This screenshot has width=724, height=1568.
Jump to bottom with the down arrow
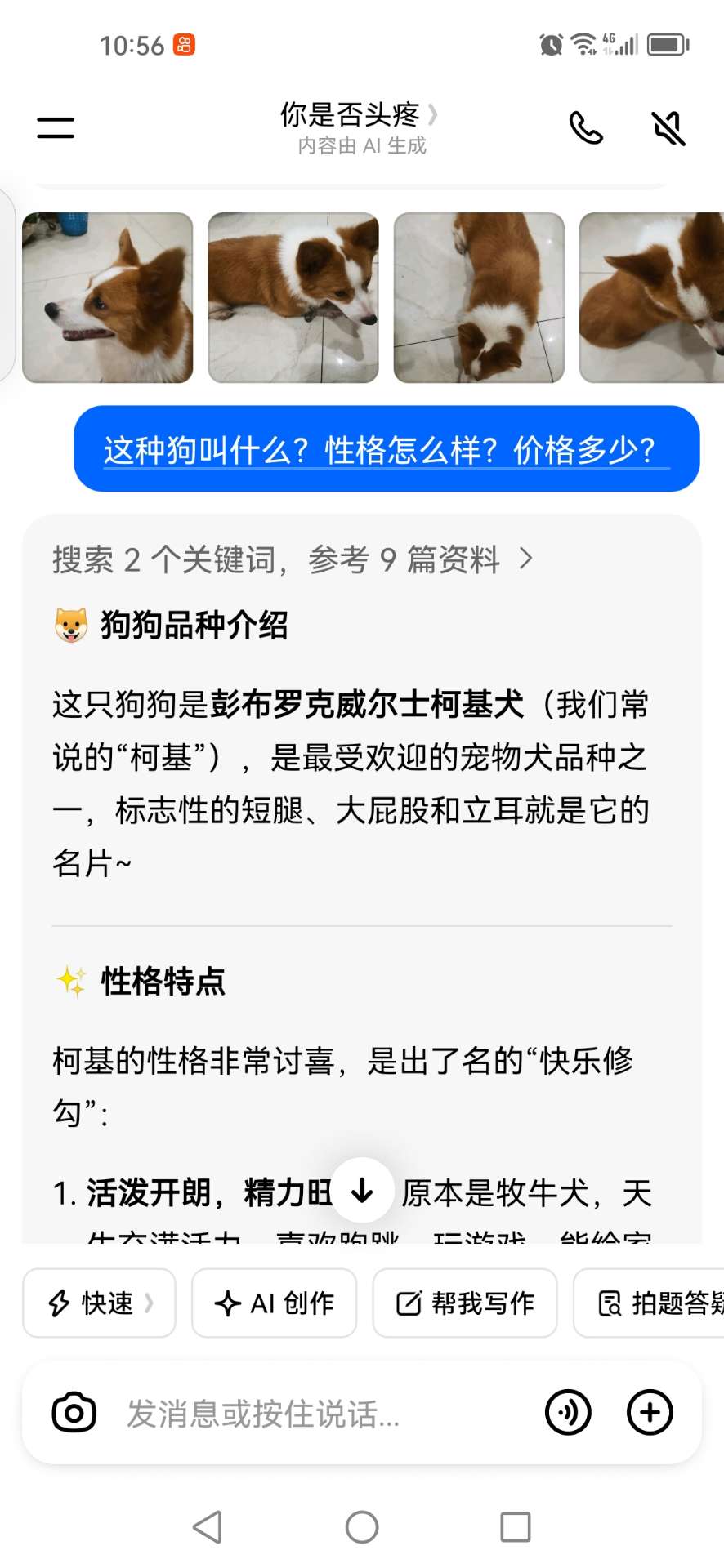pos(362,1192)
